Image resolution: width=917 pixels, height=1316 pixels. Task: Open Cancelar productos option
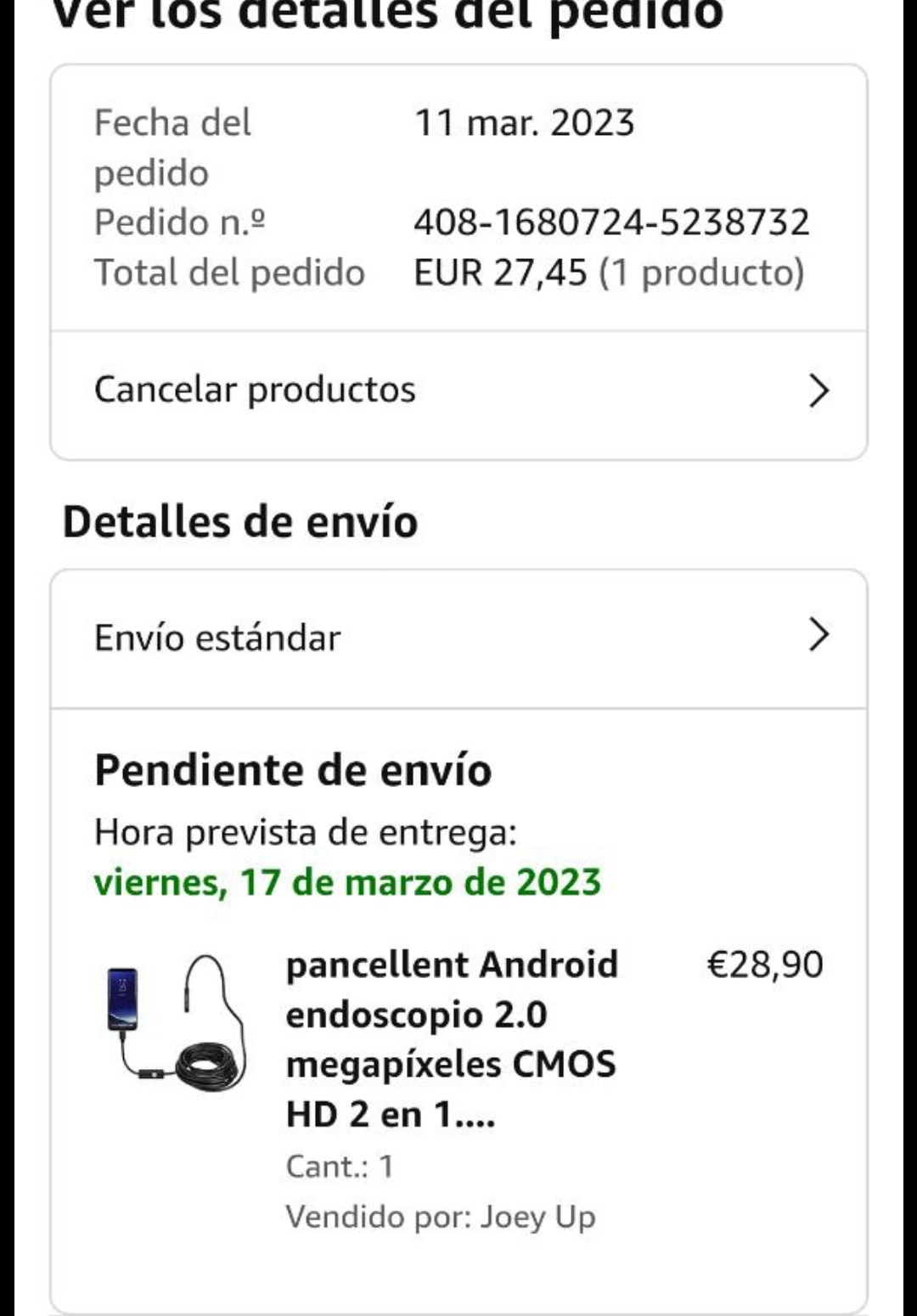point(458,391)
